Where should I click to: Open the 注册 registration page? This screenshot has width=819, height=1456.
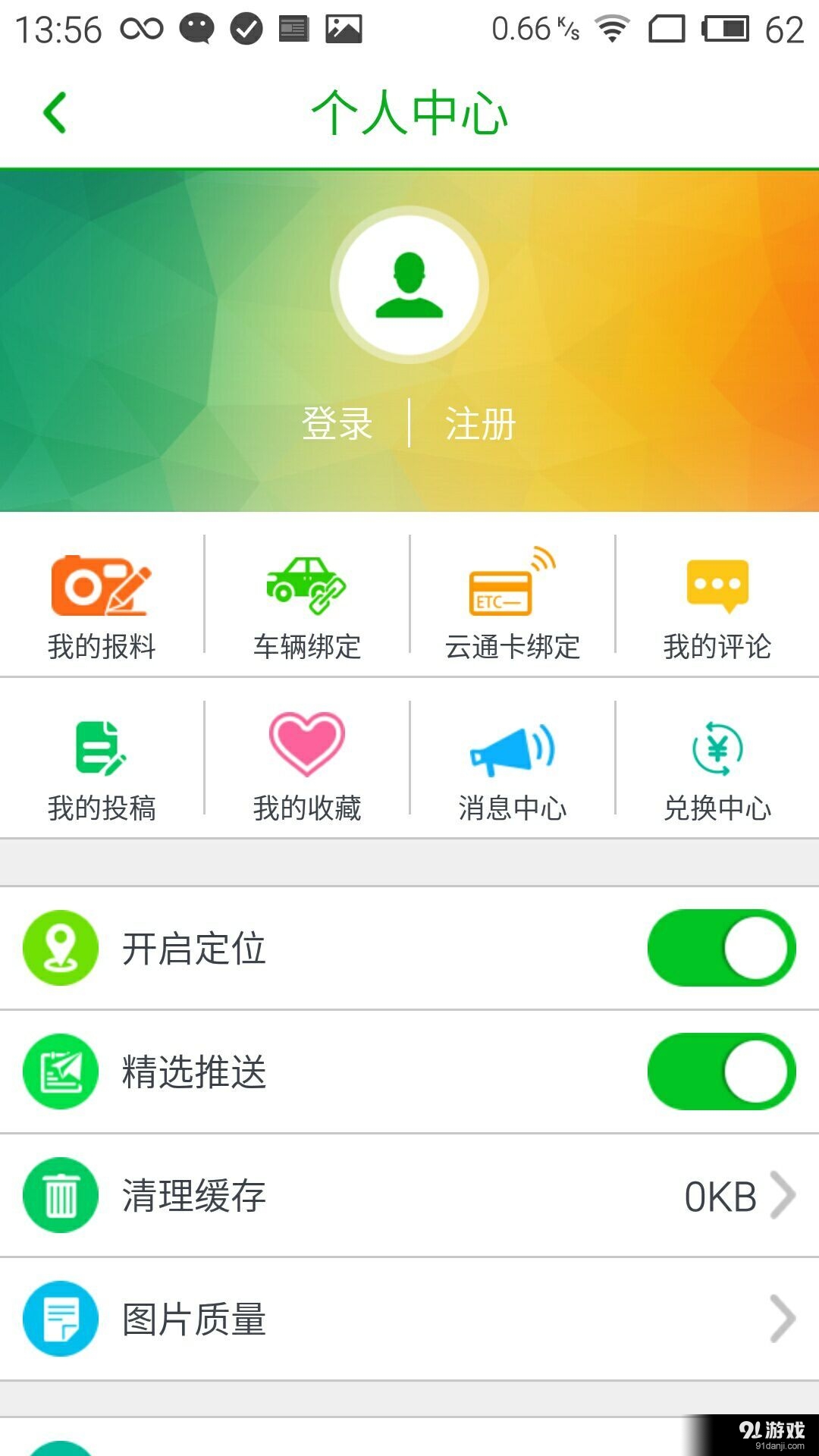[479, 425]
